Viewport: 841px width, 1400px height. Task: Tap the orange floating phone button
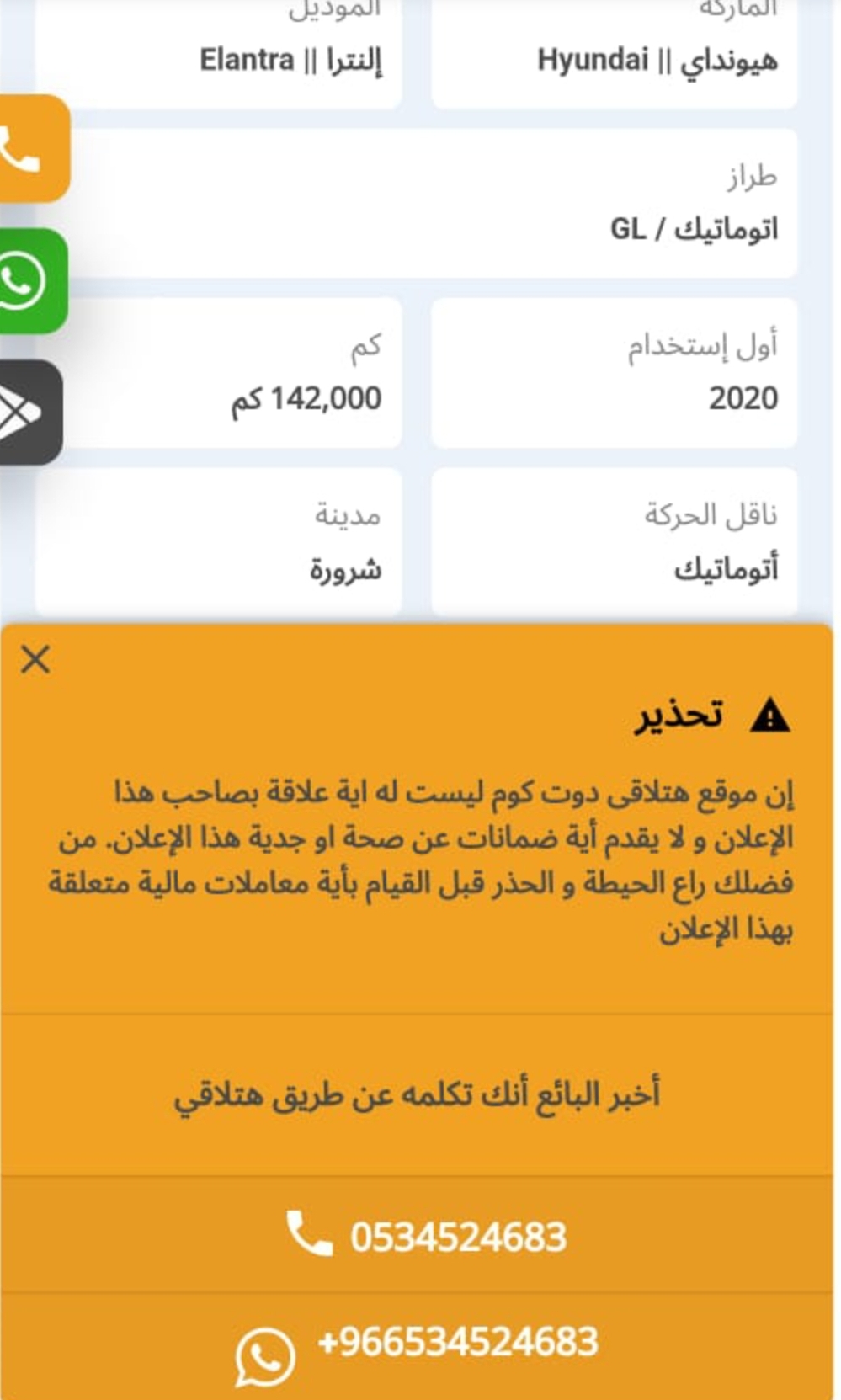[33, 149]
